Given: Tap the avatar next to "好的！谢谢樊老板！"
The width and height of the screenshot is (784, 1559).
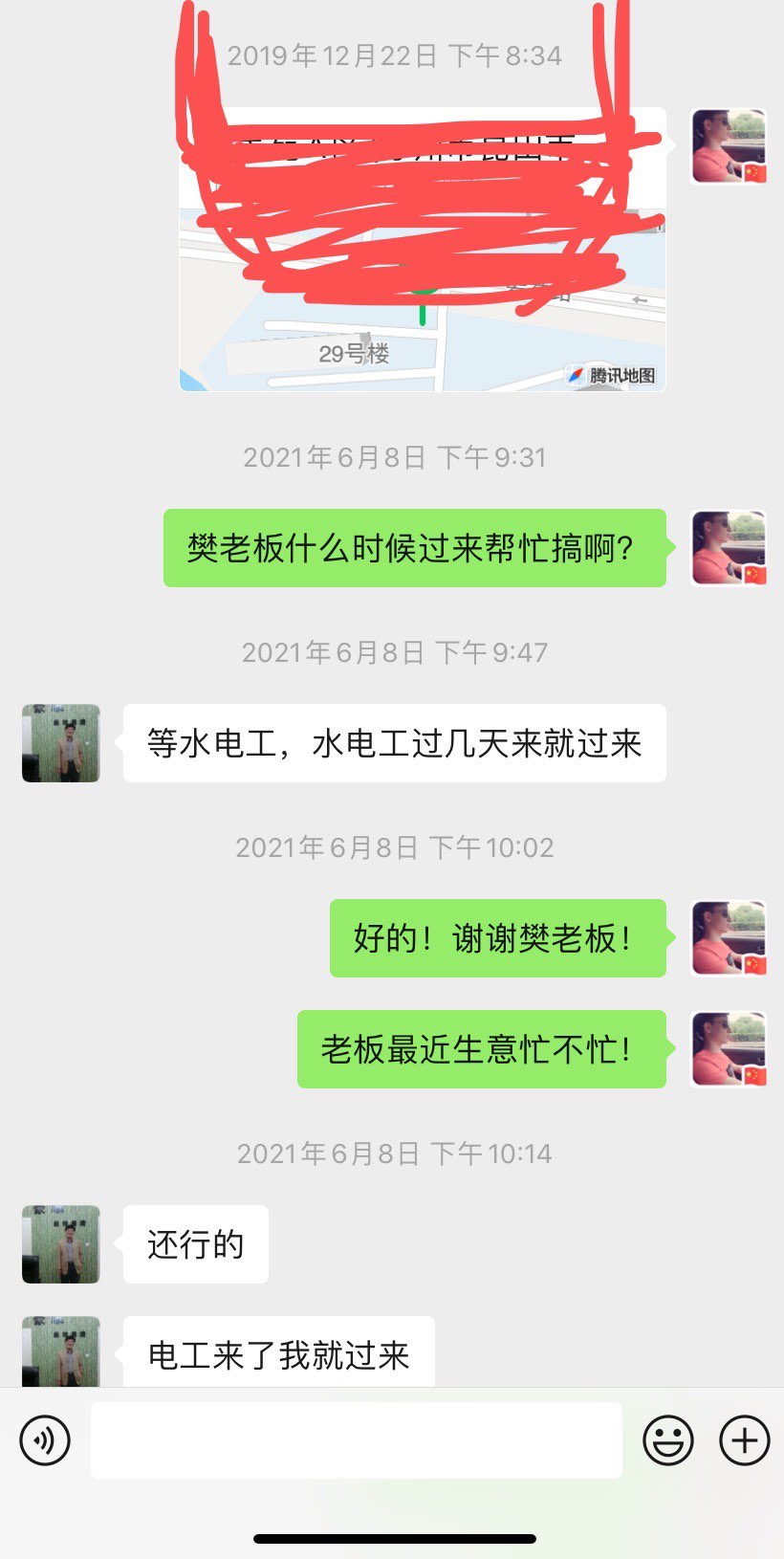Looking at the screenshot, I should (729, 938).
